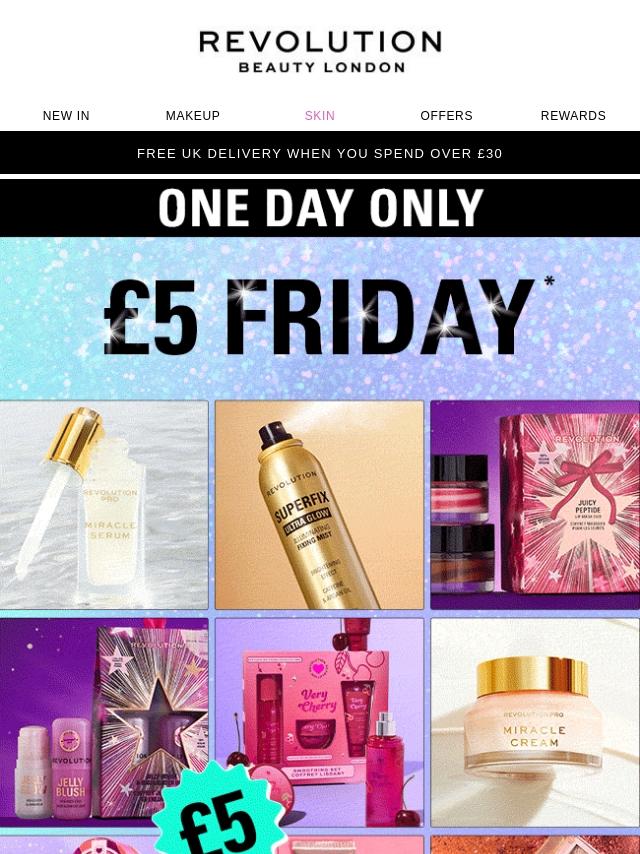640x854 pixels.
Task: Go to the MAKEUP section
Action: 193,115
